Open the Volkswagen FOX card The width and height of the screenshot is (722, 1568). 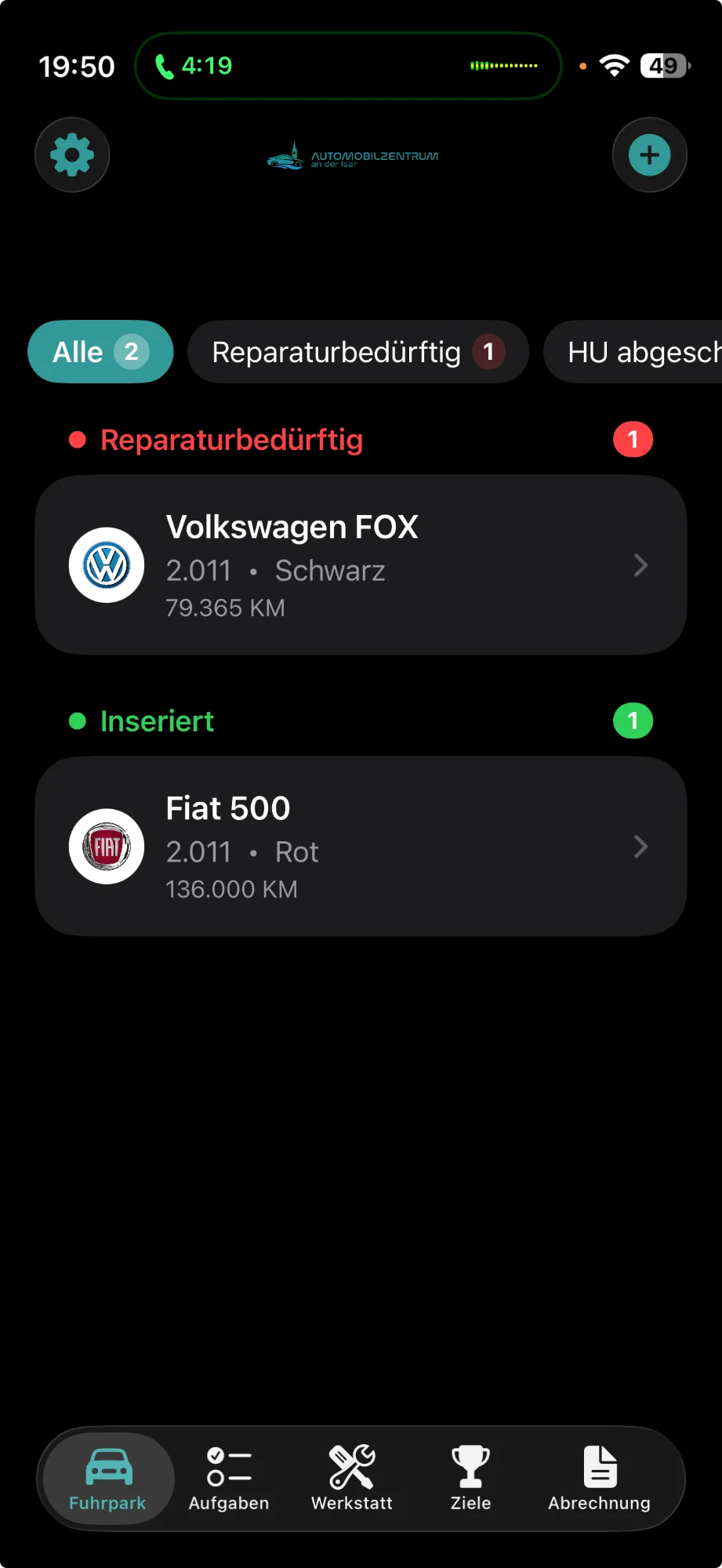click(361, 565)
